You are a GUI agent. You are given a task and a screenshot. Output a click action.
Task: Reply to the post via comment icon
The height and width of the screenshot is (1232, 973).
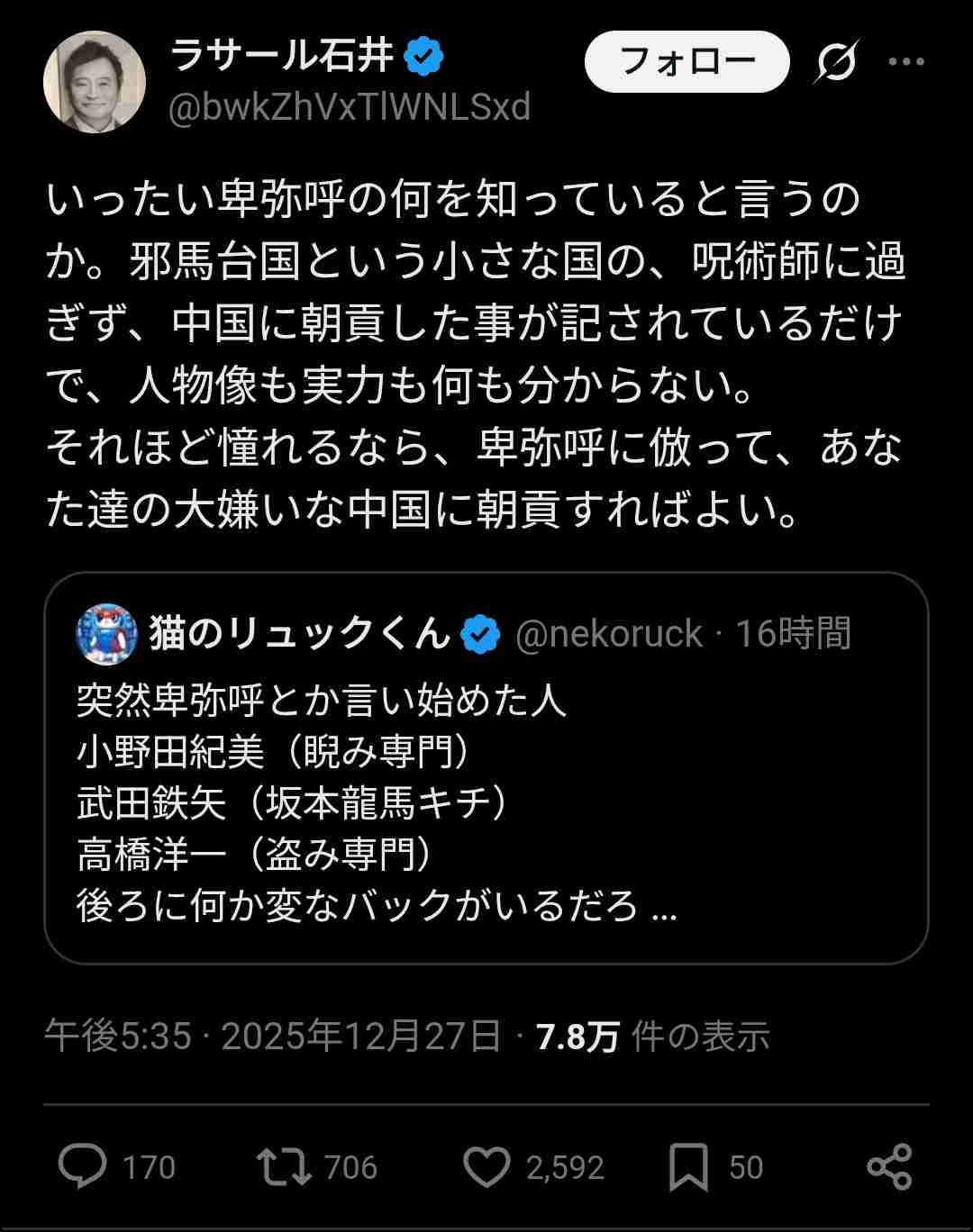coord(83,1166)
